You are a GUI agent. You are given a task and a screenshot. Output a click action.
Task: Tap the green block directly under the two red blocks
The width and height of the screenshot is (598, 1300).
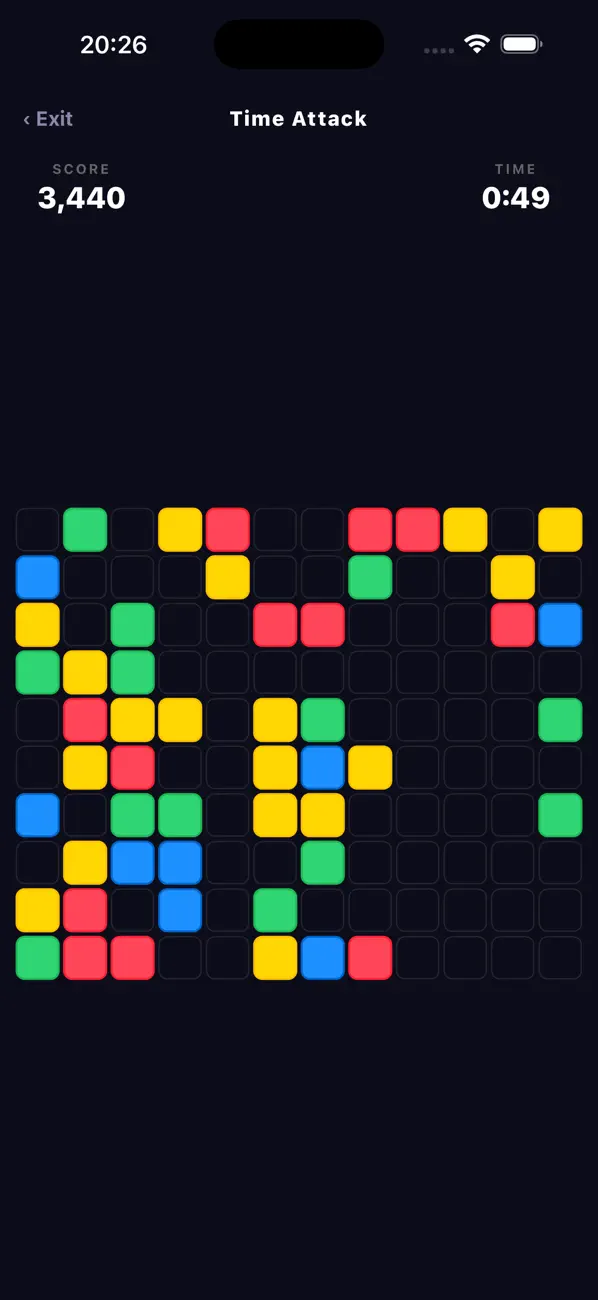(370, 577)
